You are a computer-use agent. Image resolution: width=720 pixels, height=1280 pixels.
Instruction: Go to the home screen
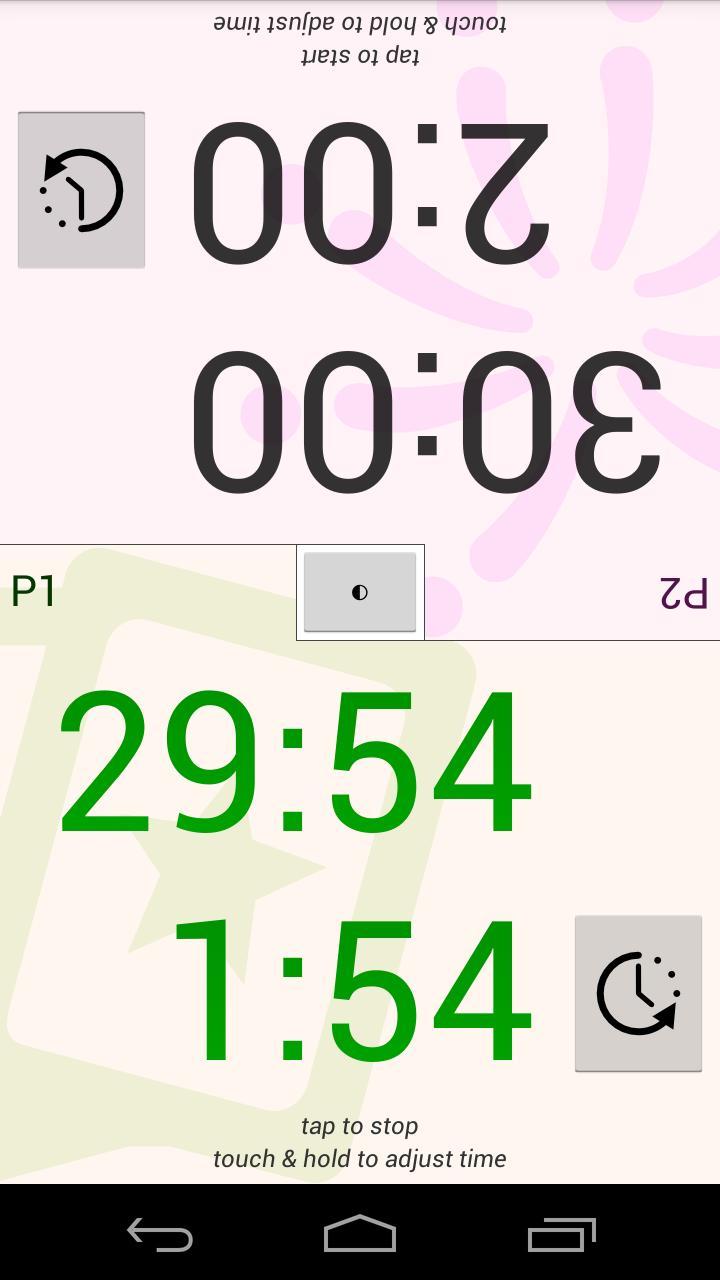pos(360,1234)
